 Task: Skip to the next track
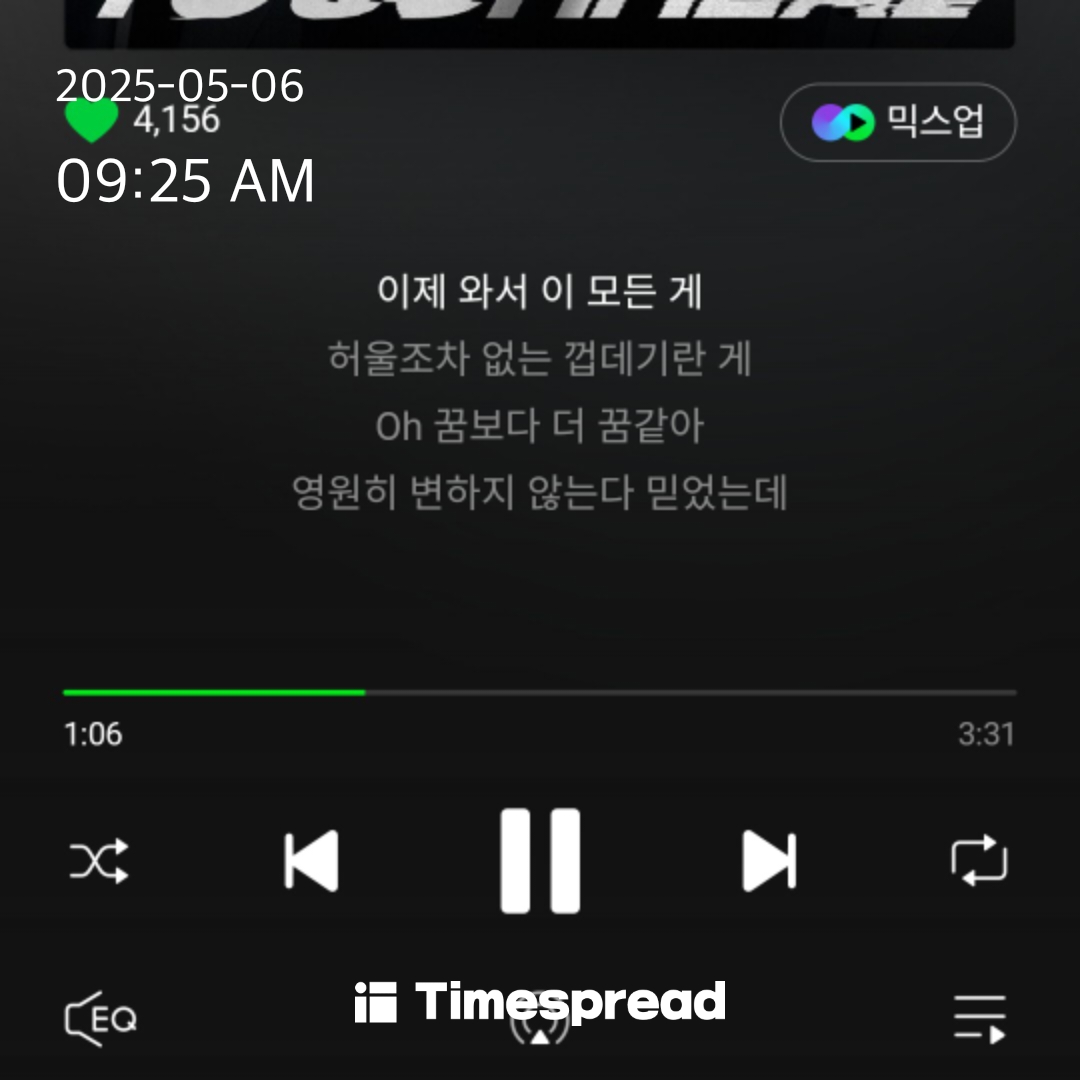768,861
